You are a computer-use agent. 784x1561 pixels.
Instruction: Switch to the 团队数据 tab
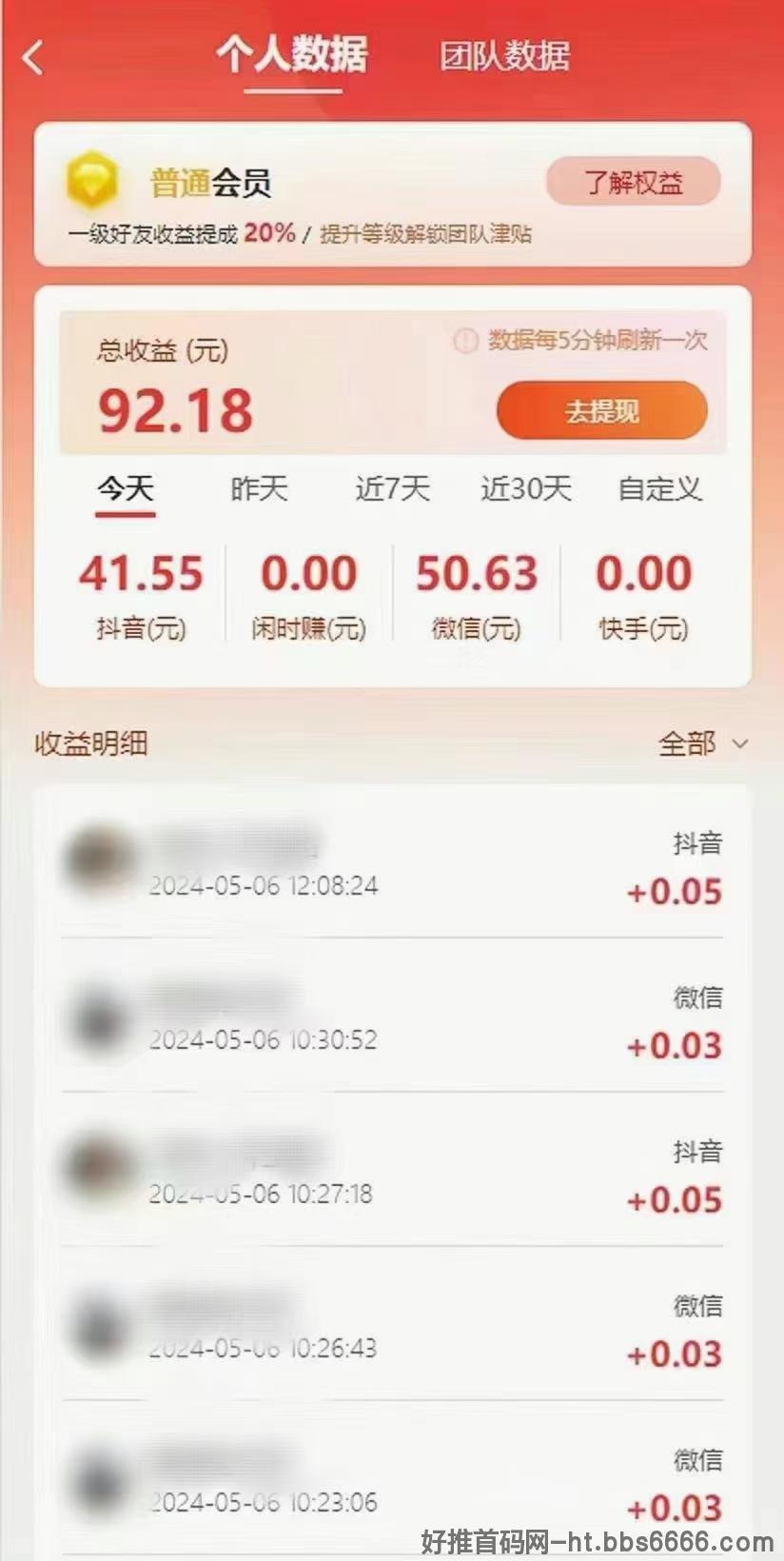pos(504,56)
